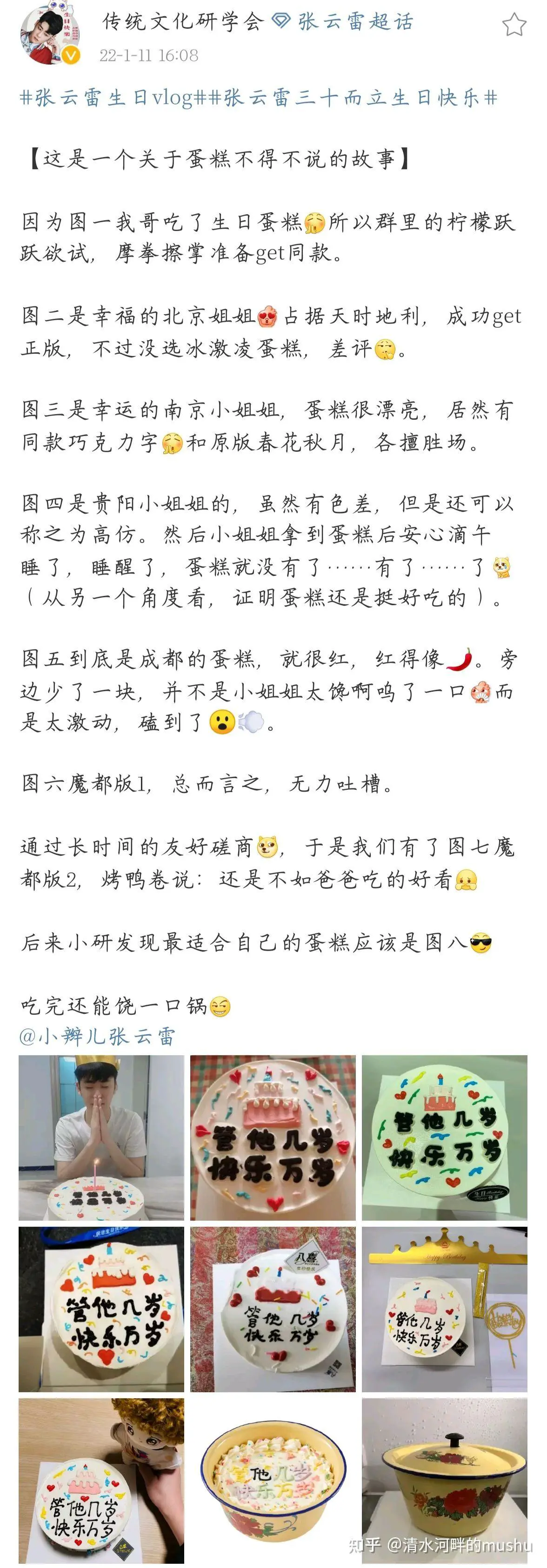Tap the star icon to favorite the post

point(514,25)
